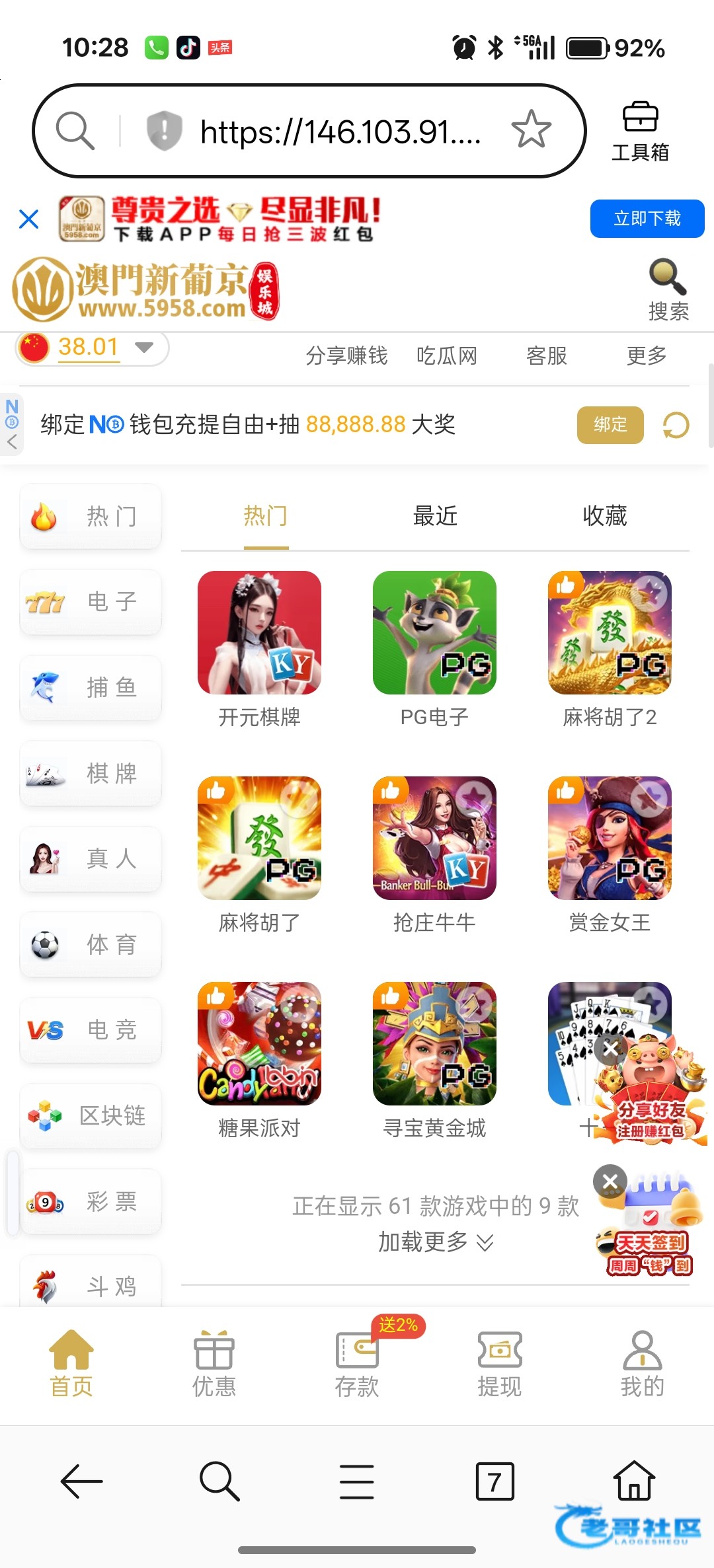Open the 糖果派对 game
This screenshot has height=1568, width=714.
click(x=259, y=1043)
